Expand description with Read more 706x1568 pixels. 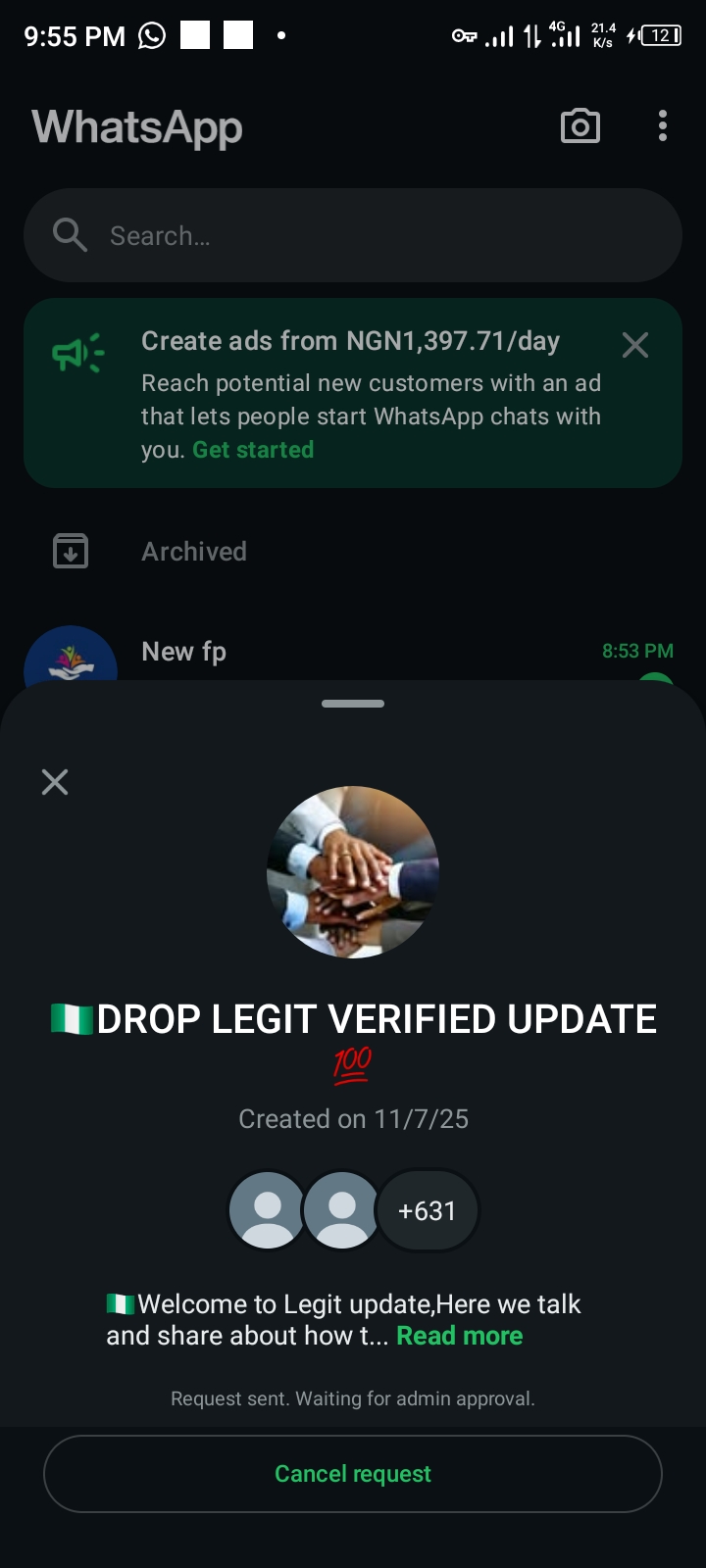(x=459, y=1336)
